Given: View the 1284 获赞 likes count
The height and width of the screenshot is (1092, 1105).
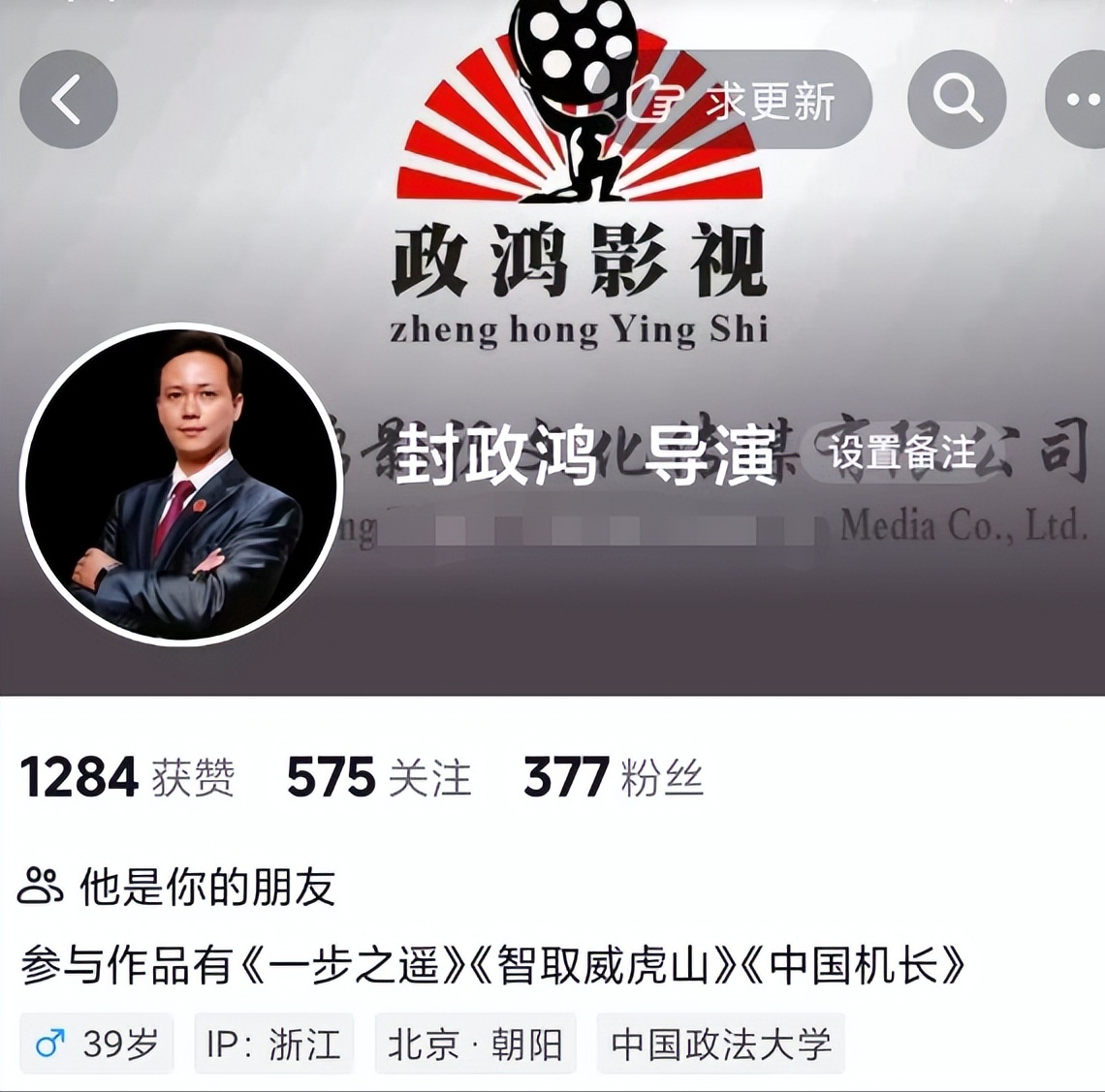Looking at the screenshot, I should (x=127, y=778).
